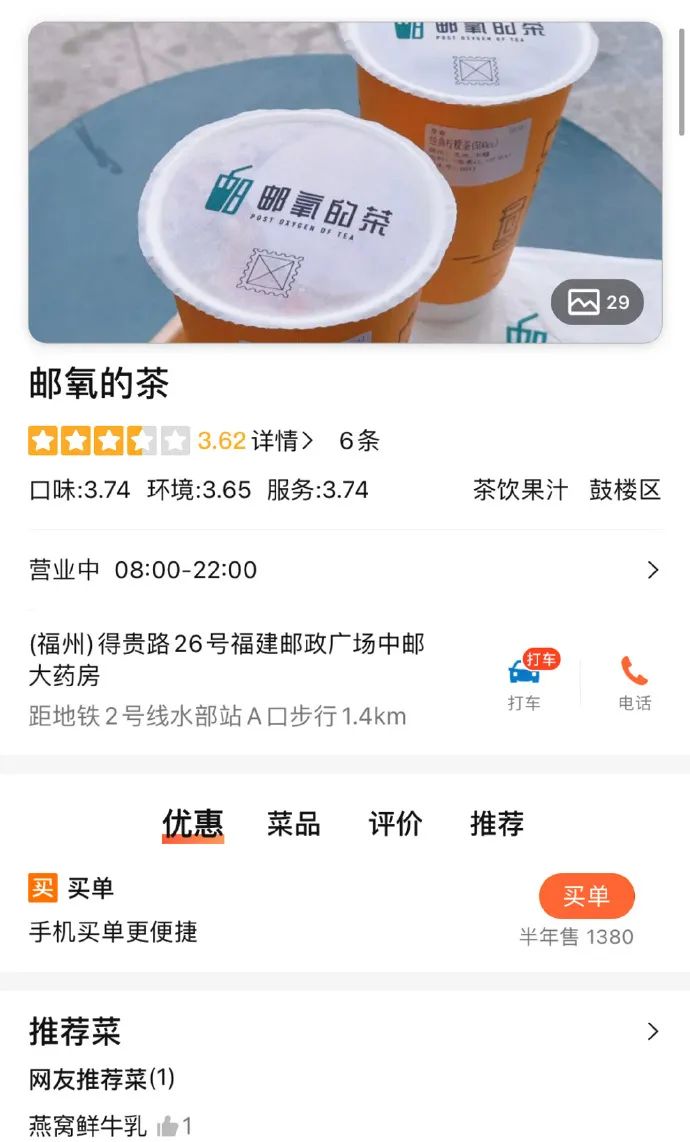
Task: Open the shop photo gallery with 29 images
Action: pos(597,302)
